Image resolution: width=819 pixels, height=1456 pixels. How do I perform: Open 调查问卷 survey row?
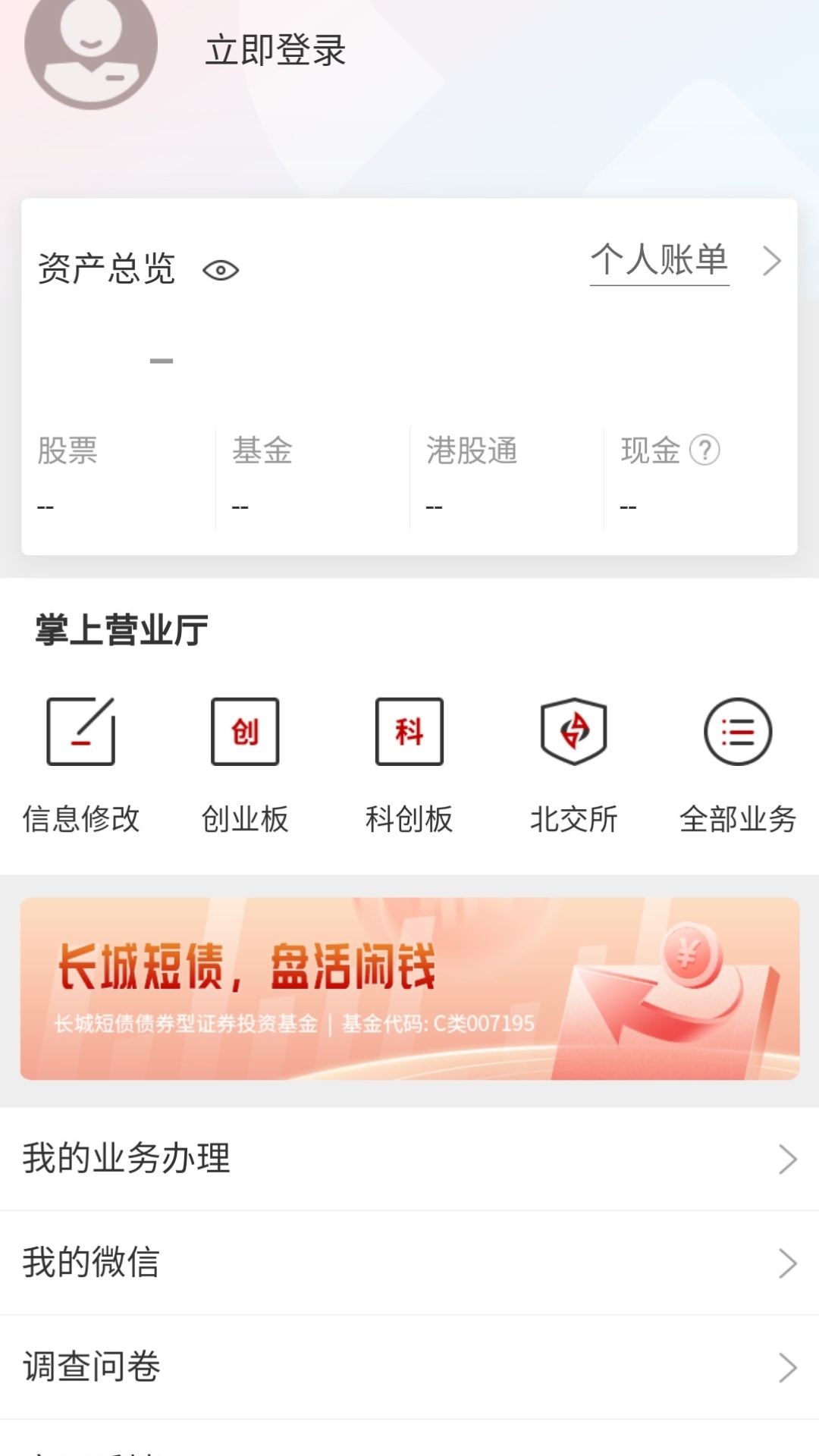[x=409, y=1367]
